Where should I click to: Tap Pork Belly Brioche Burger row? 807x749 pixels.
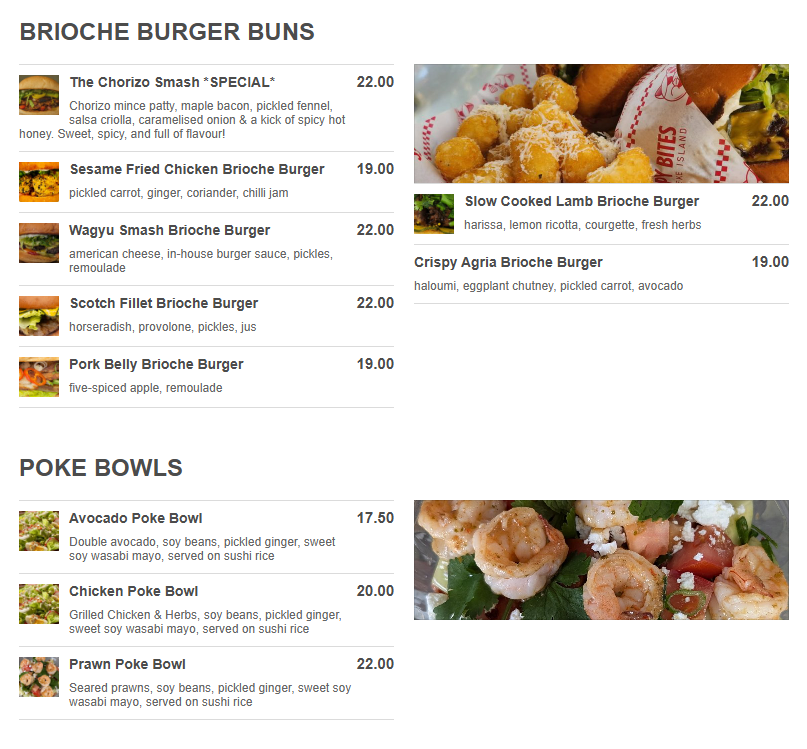(x=156, y=364)
